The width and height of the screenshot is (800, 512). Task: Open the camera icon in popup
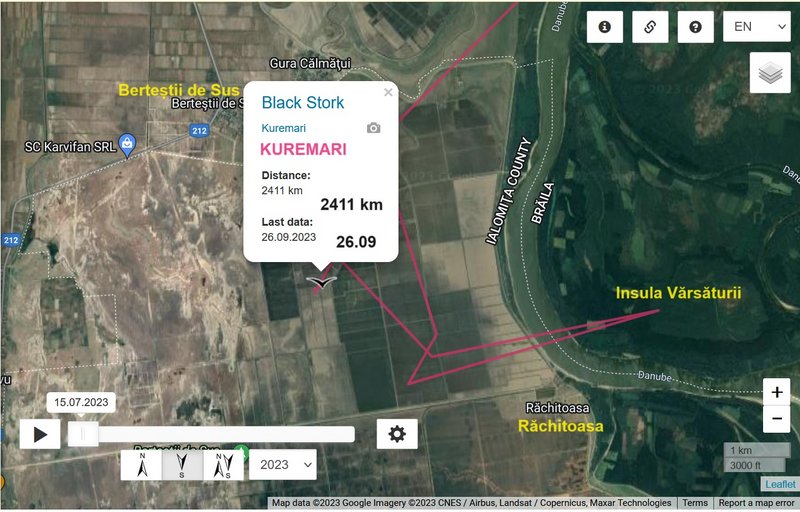(373, 128)
